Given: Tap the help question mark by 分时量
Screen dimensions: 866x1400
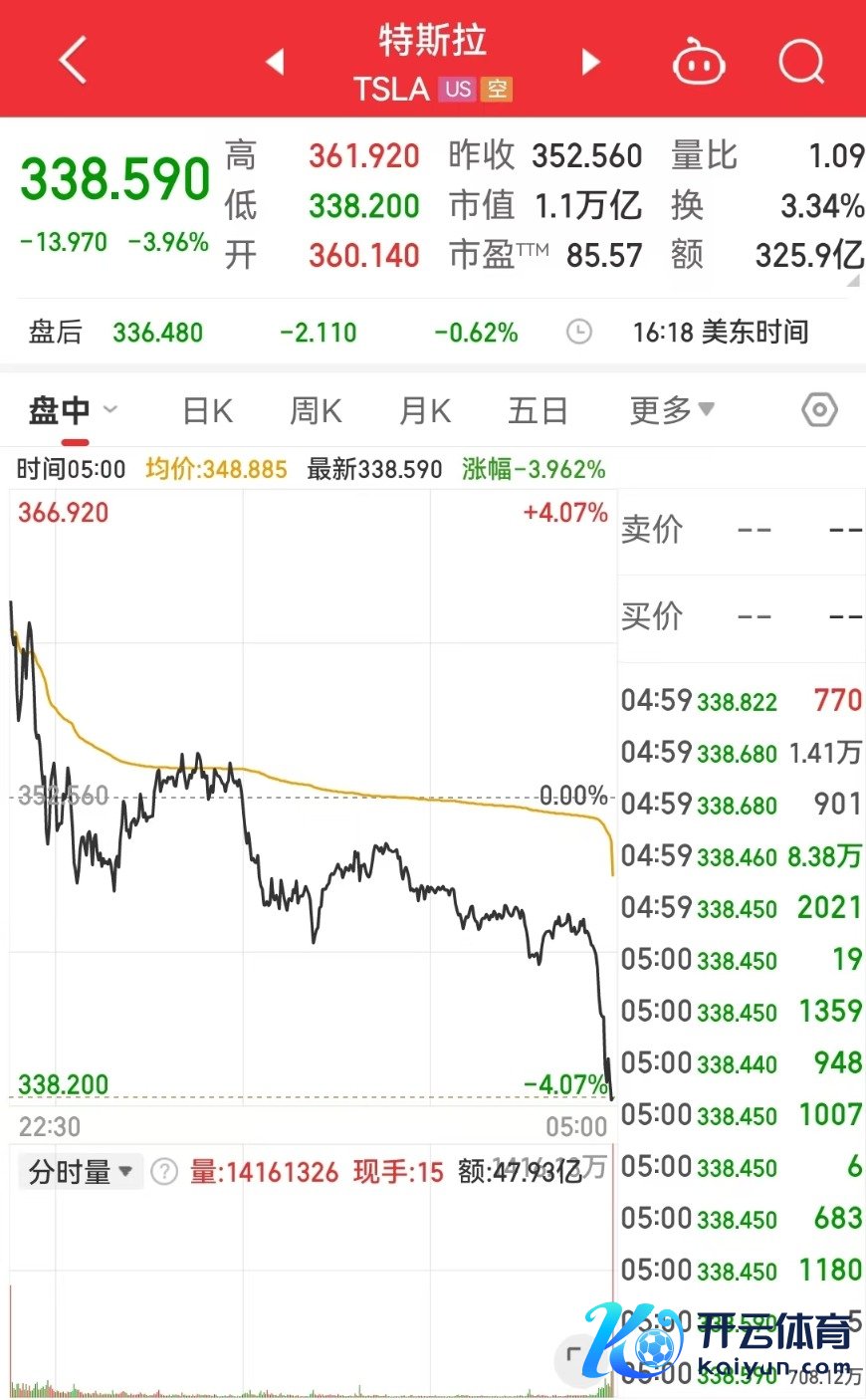Looking at the screenshot, I should [x=164, y=1172].
